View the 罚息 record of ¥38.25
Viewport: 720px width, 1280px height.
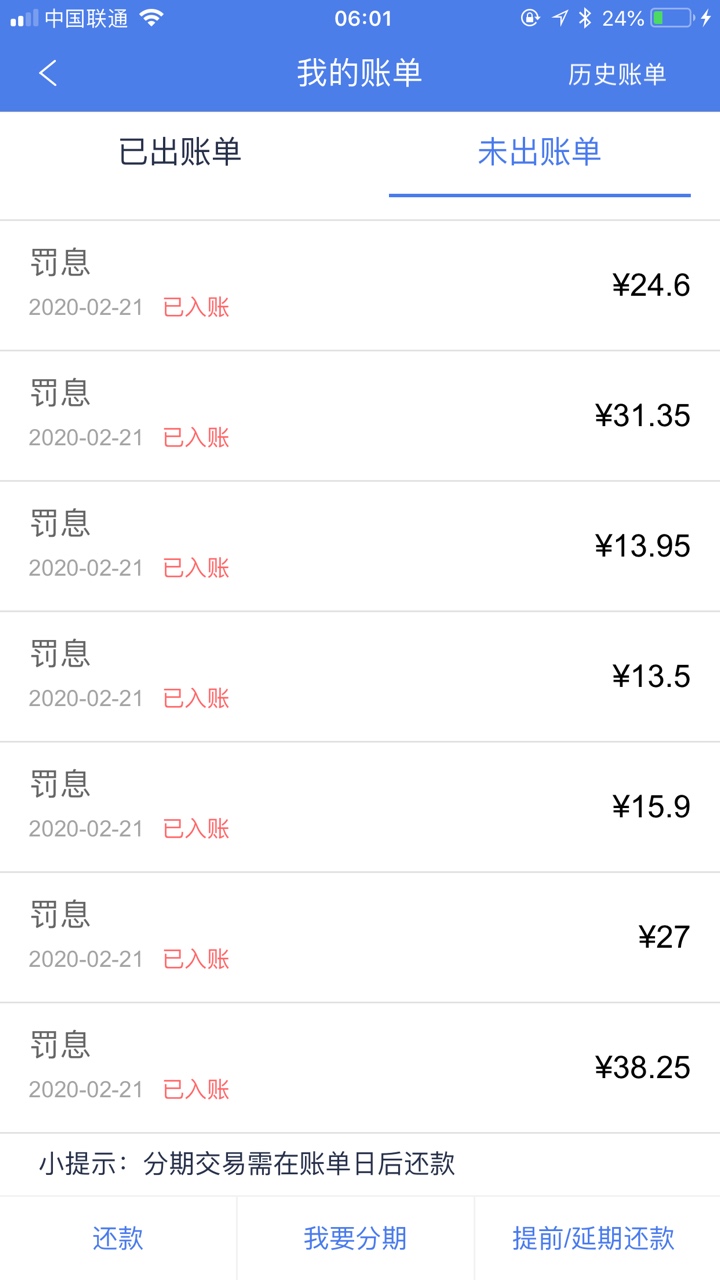click(360, 1068)
